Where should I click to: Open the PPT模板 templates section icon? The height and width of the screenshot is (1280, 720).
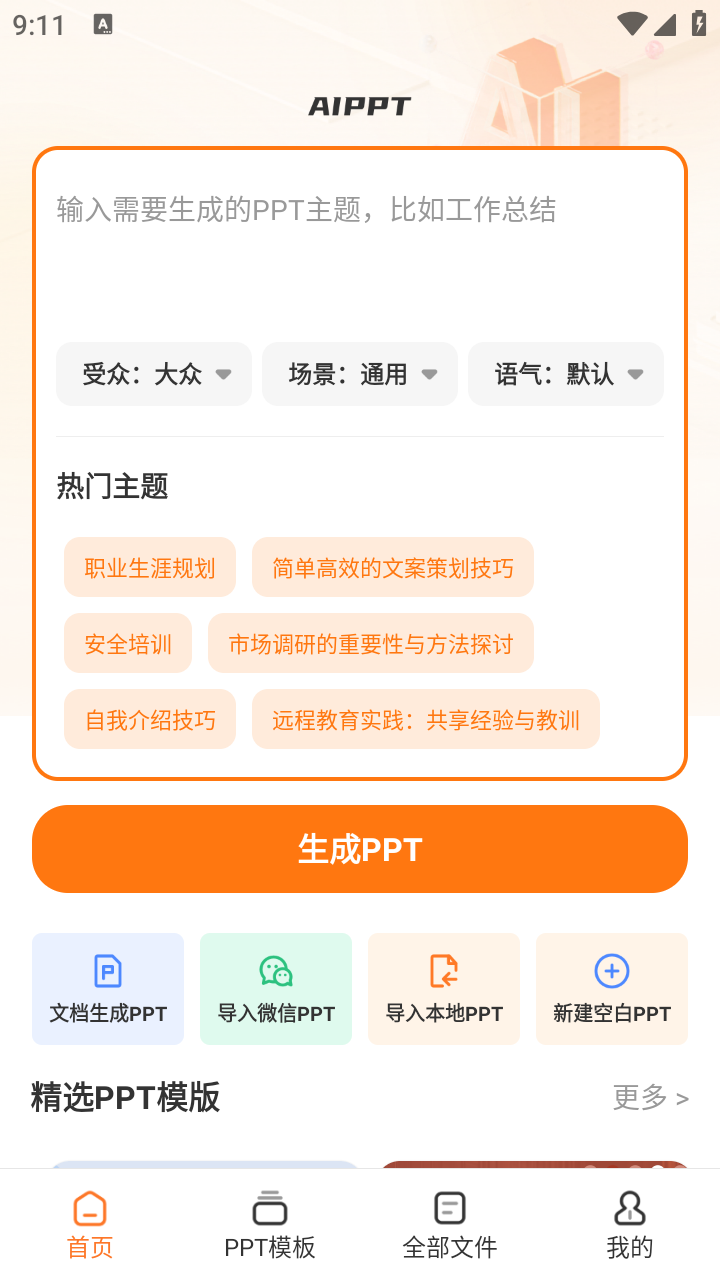click(x=269, y=1207)
